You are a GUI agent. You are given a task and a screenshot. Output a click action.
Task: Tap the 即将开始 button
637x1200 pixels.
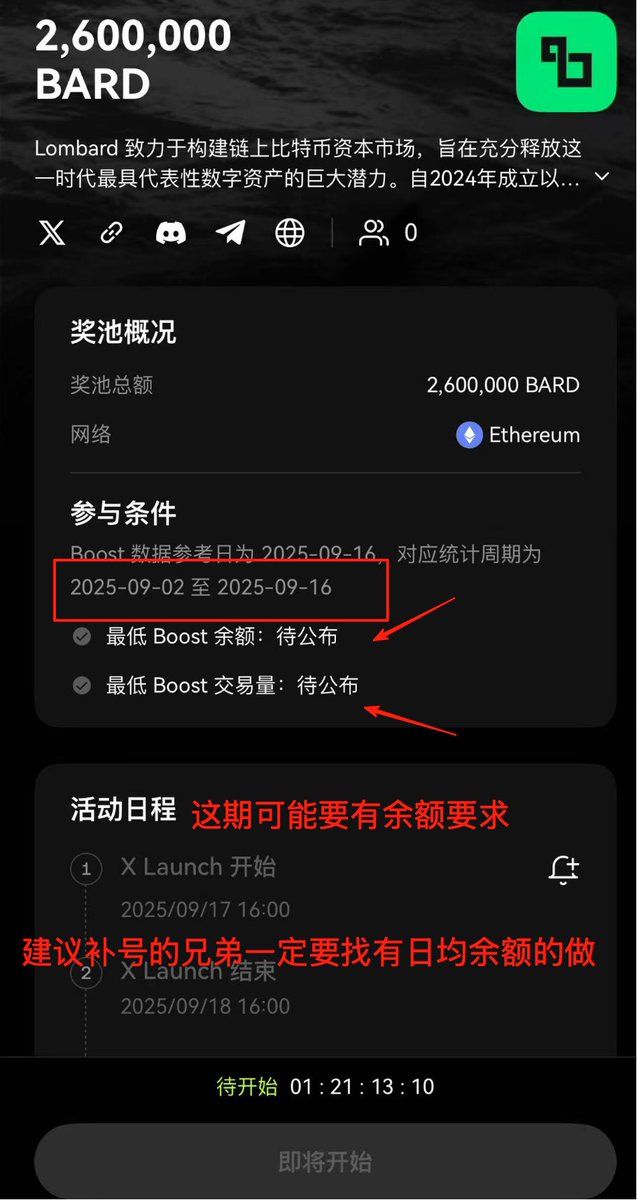[x=325, y=1162]
